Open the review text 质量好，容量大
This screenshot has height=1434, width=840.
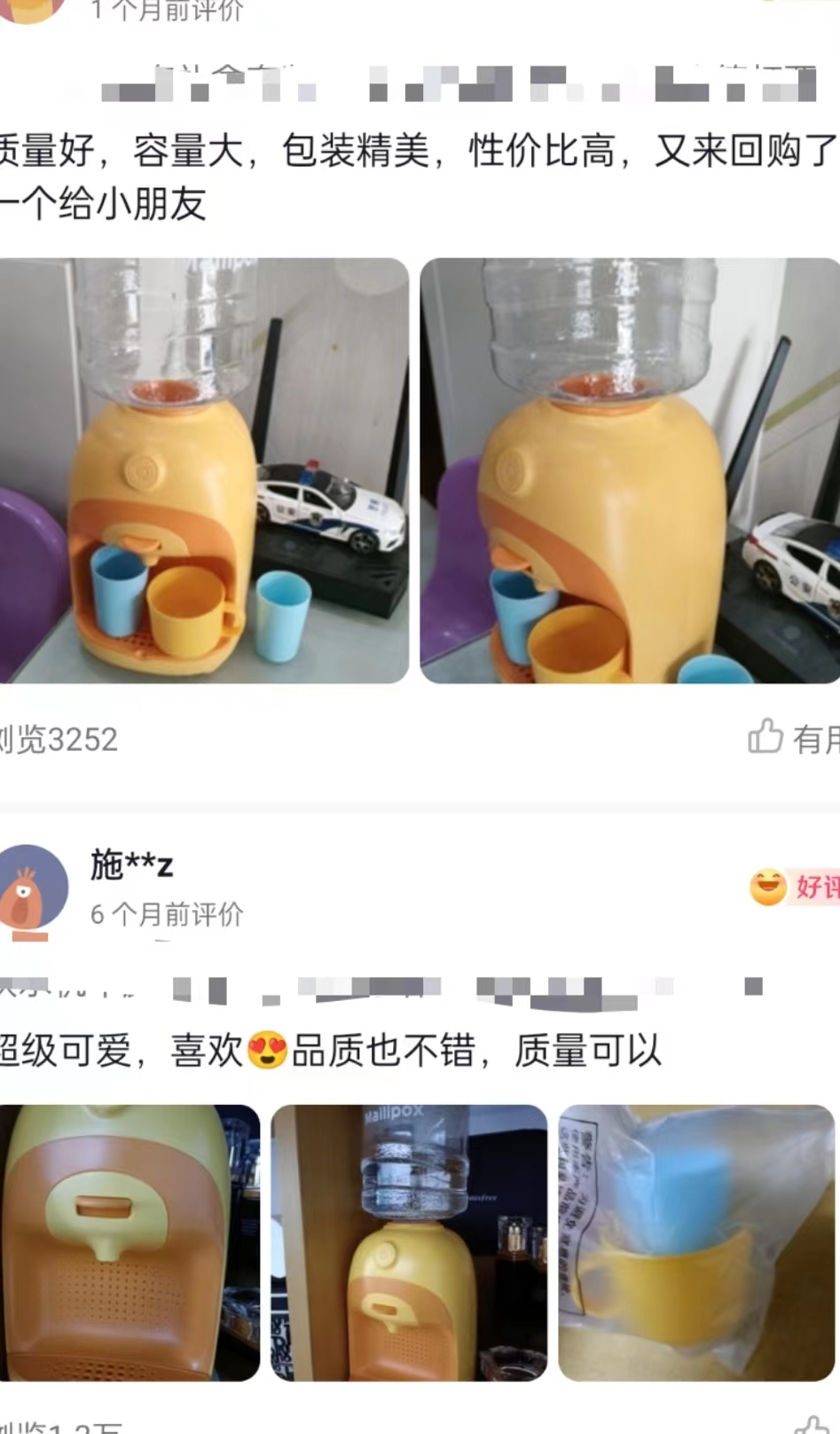point(417,176)
